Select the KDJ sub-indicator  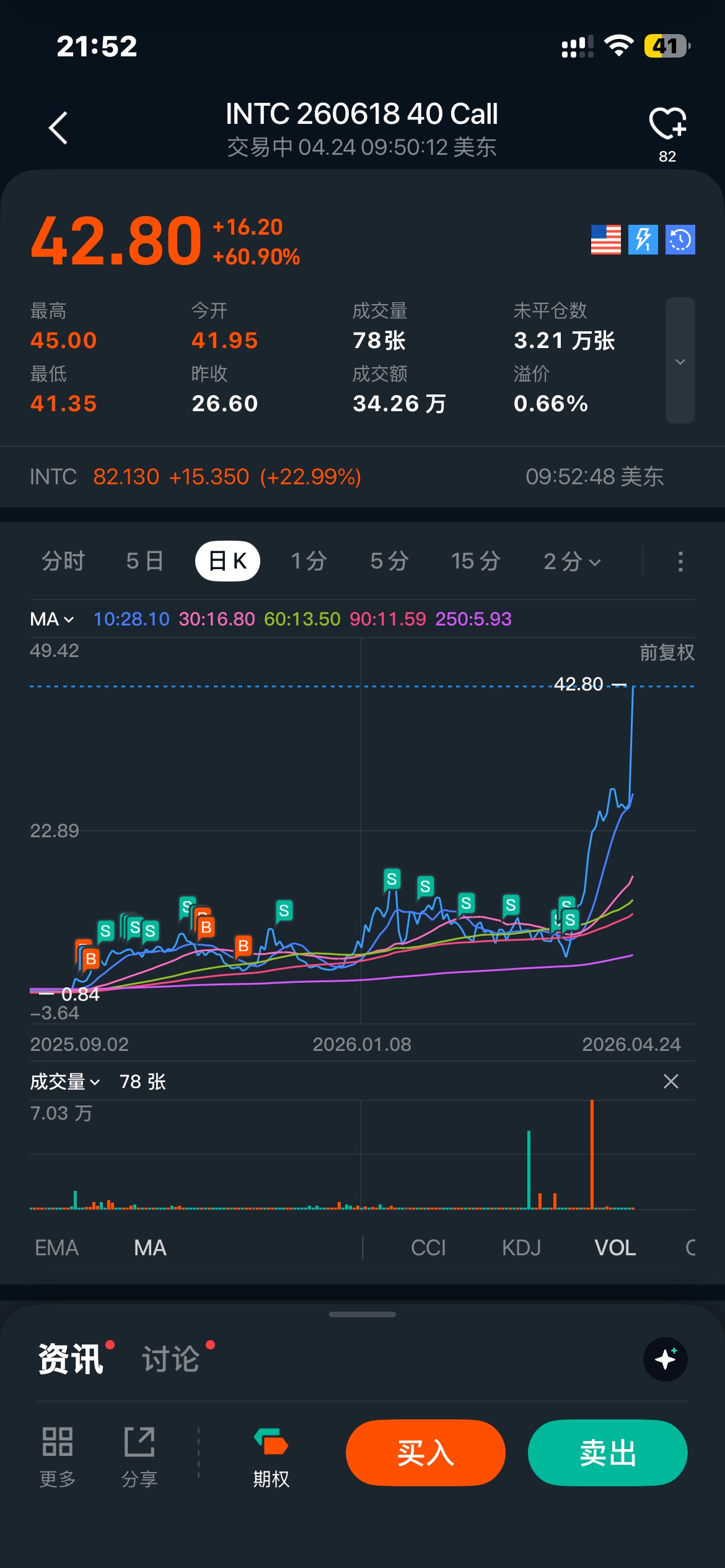(x=521, y=1248)
